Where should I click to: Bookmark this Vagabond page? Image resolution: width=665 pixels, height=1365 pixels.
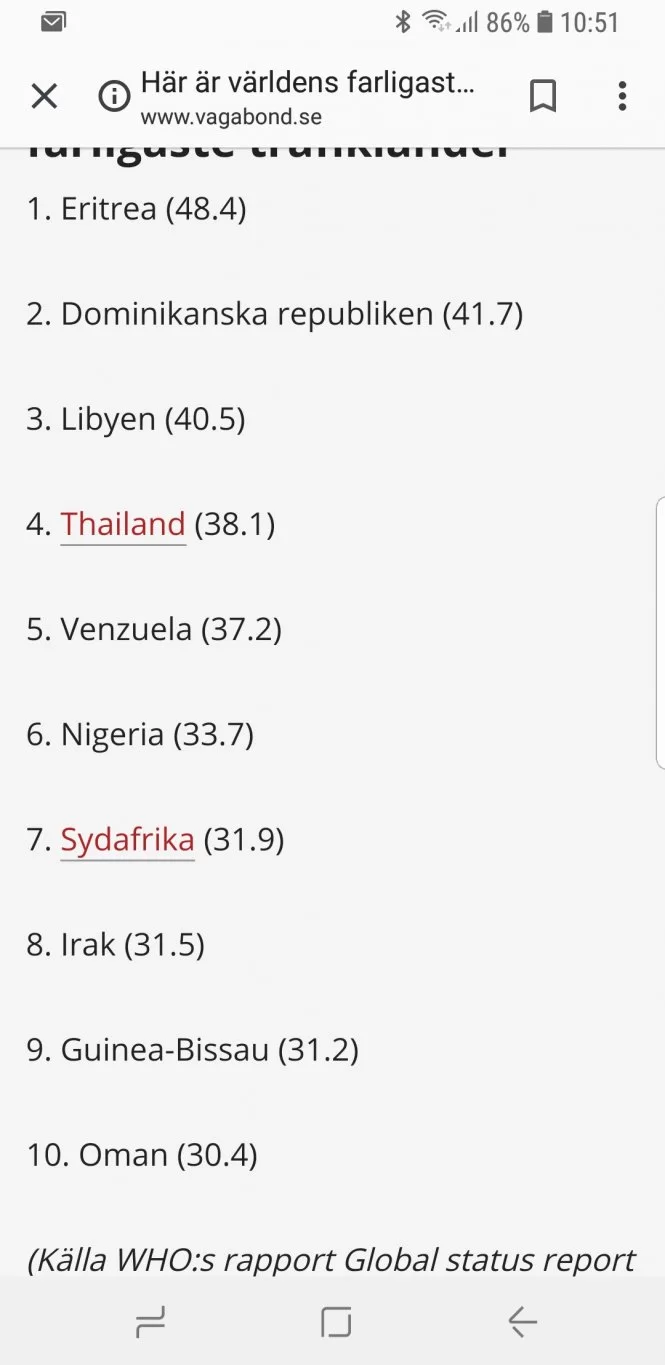point(542,96)
